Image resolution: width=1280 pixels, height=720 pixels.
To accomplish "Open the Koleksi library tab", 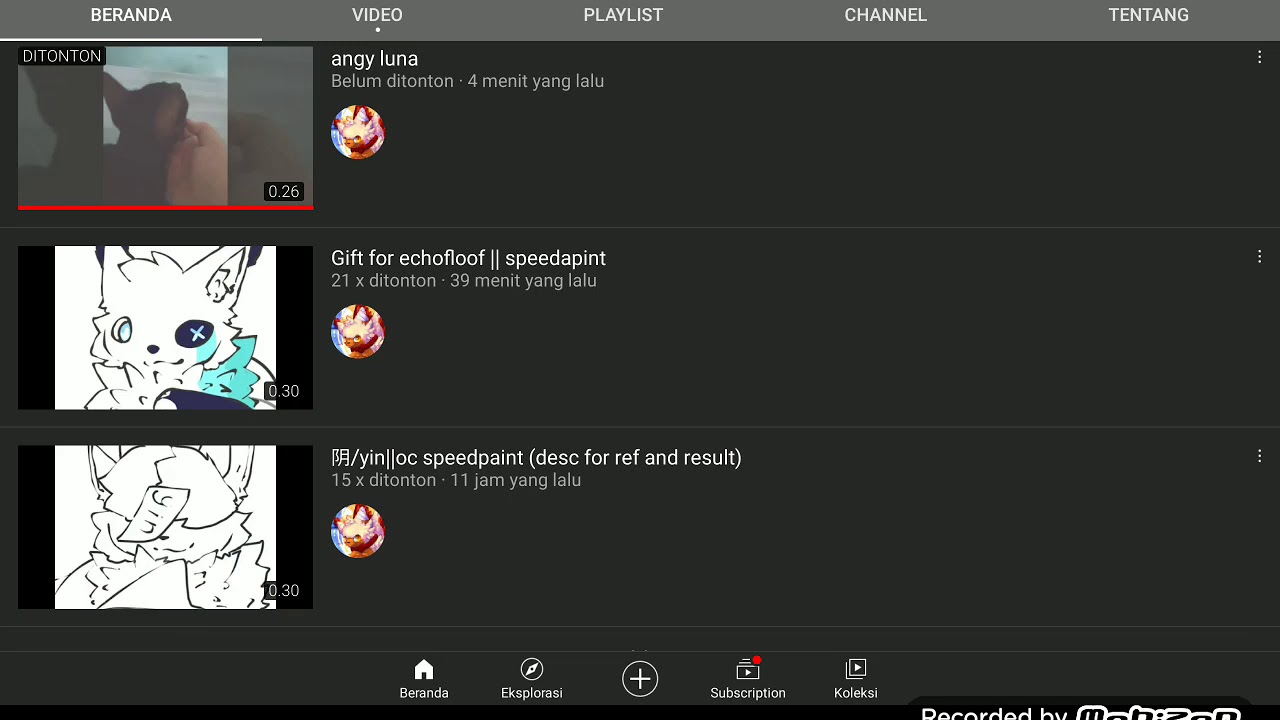I will click(856, 679).
